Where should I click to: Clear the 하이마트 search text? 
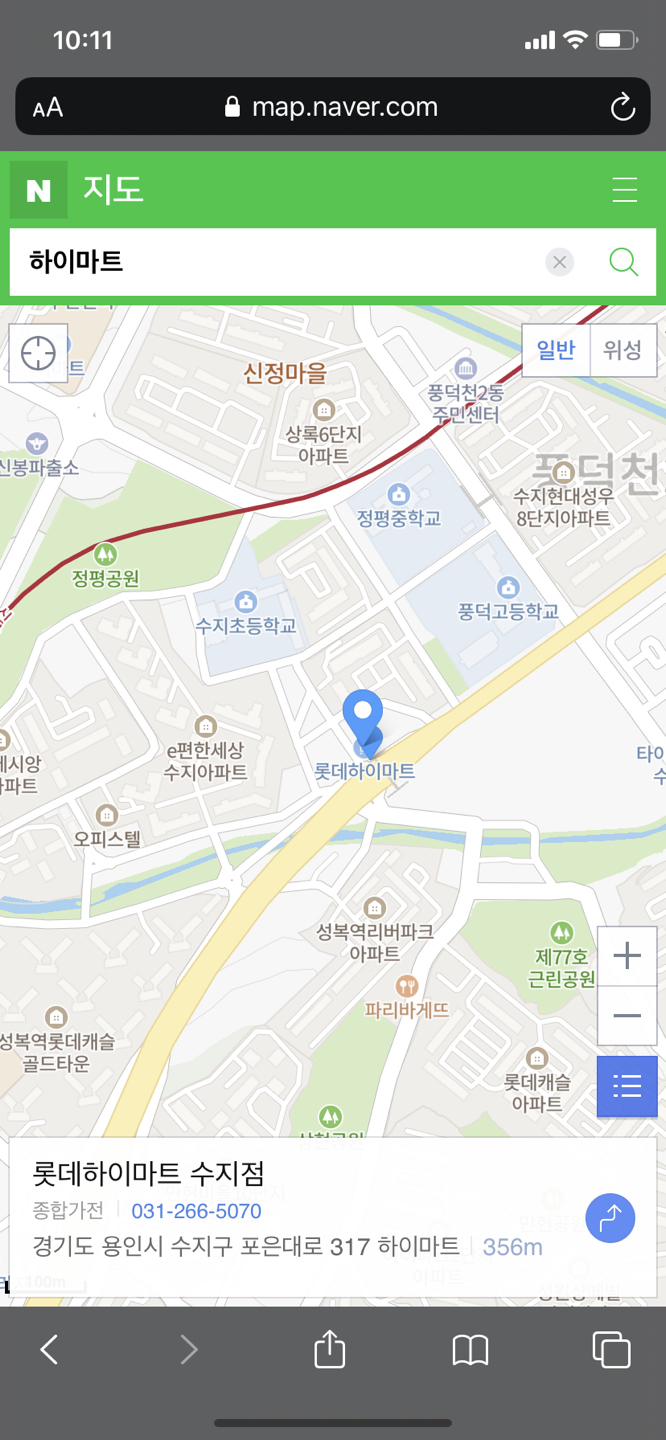[x=560, y=263]
